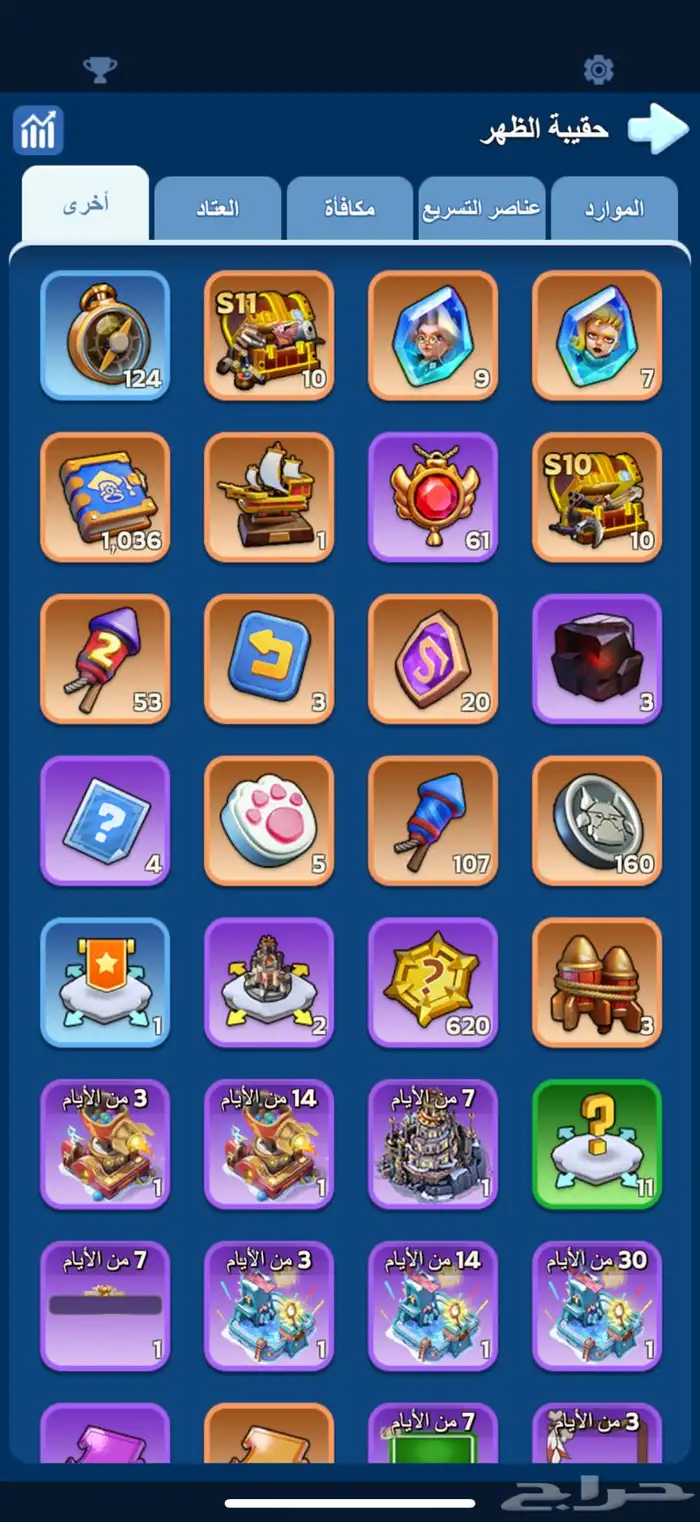Switch to the مكافأة tab

349,209
